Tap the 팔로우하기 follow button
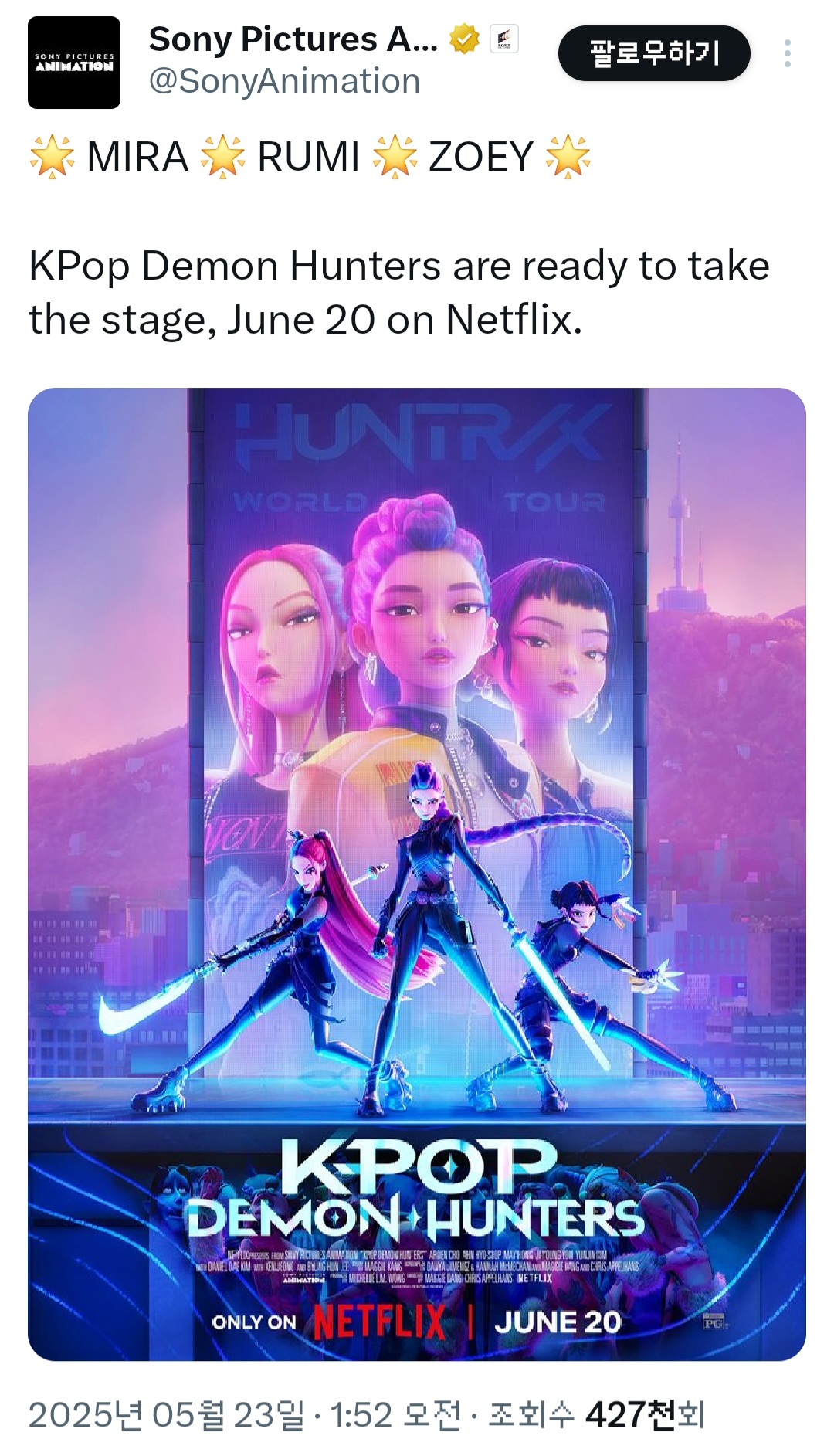The height and width of the screenshot is (1456, 834). pos(654,53)
